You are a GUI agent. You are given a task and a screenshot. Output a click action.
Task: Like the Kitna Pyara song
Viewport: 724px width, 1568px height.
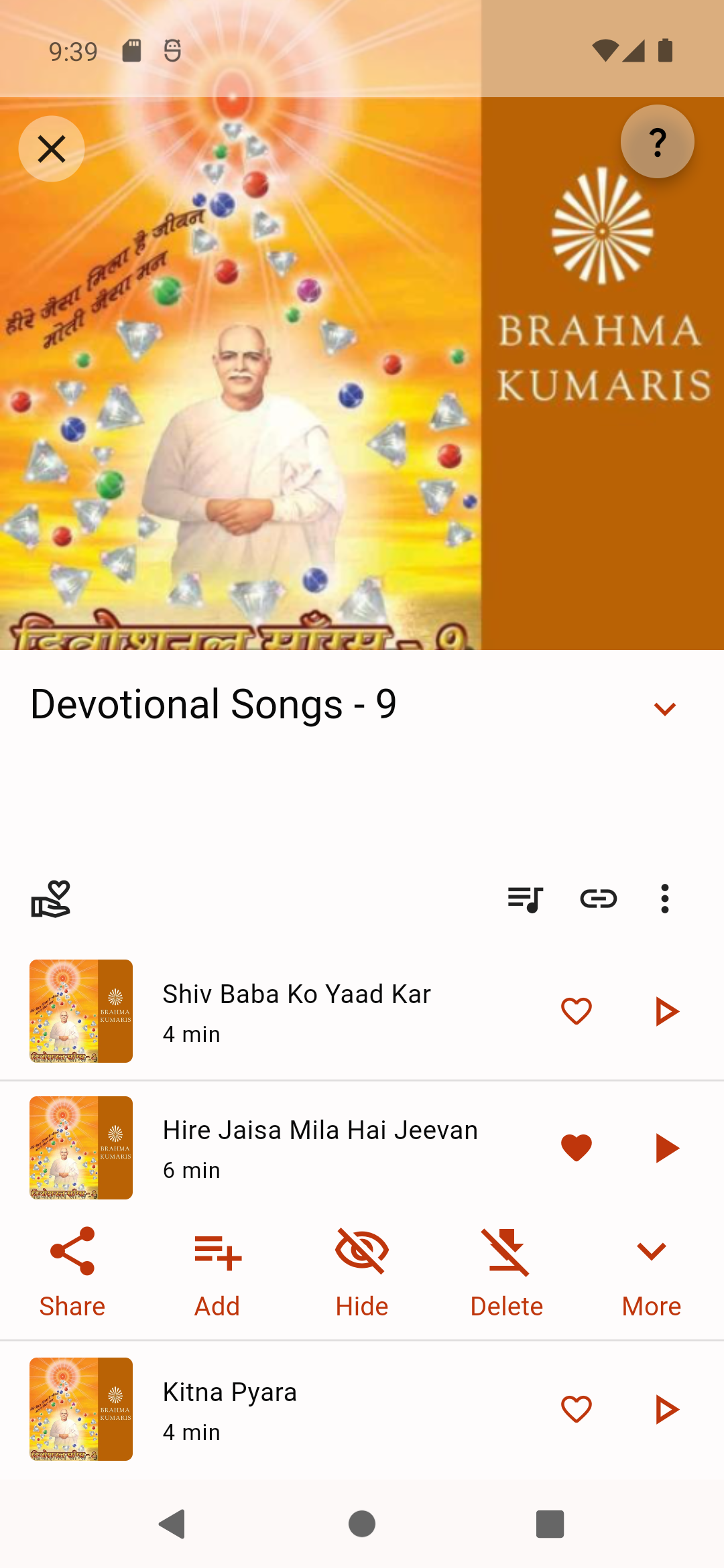click(x=576, y=1409)
